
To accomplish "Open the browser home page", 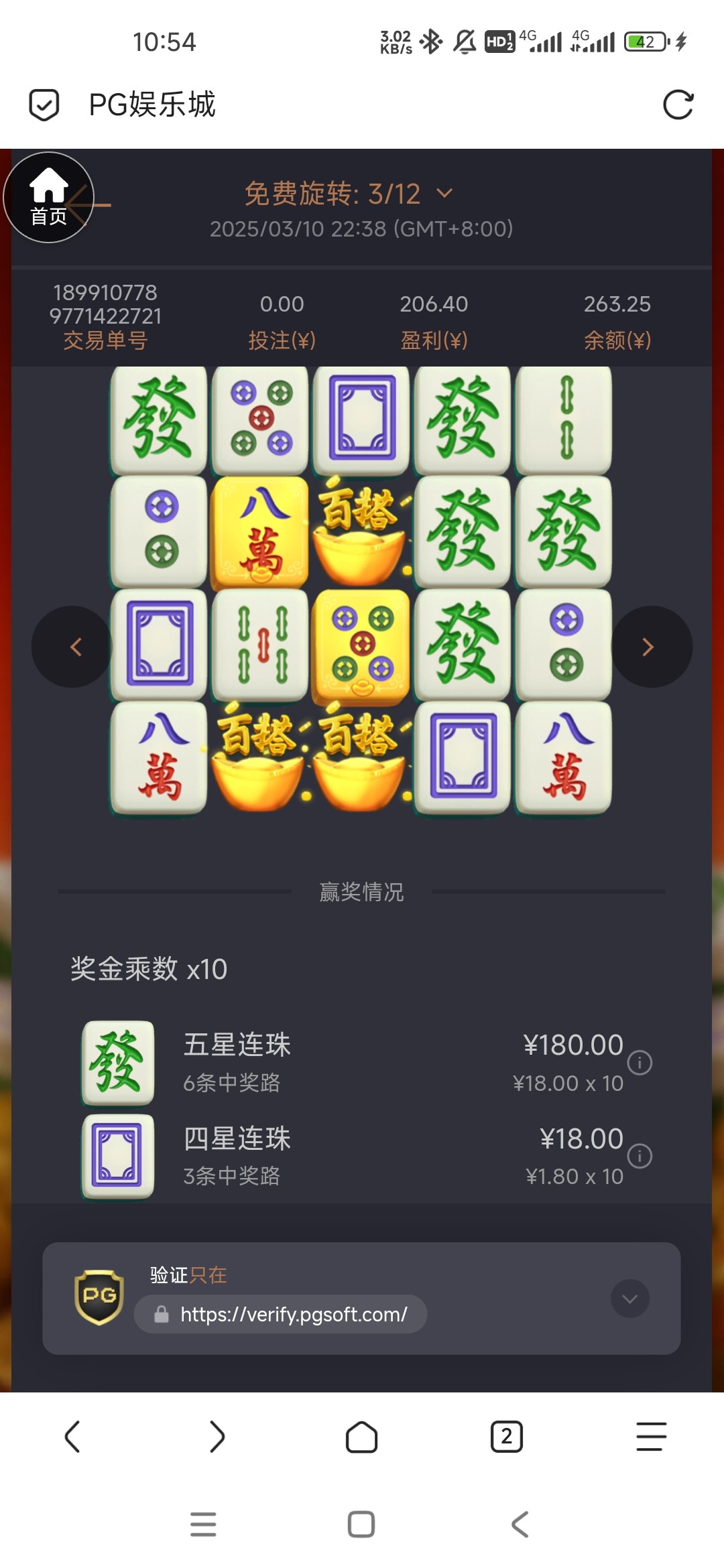I will coord(361,1437).
